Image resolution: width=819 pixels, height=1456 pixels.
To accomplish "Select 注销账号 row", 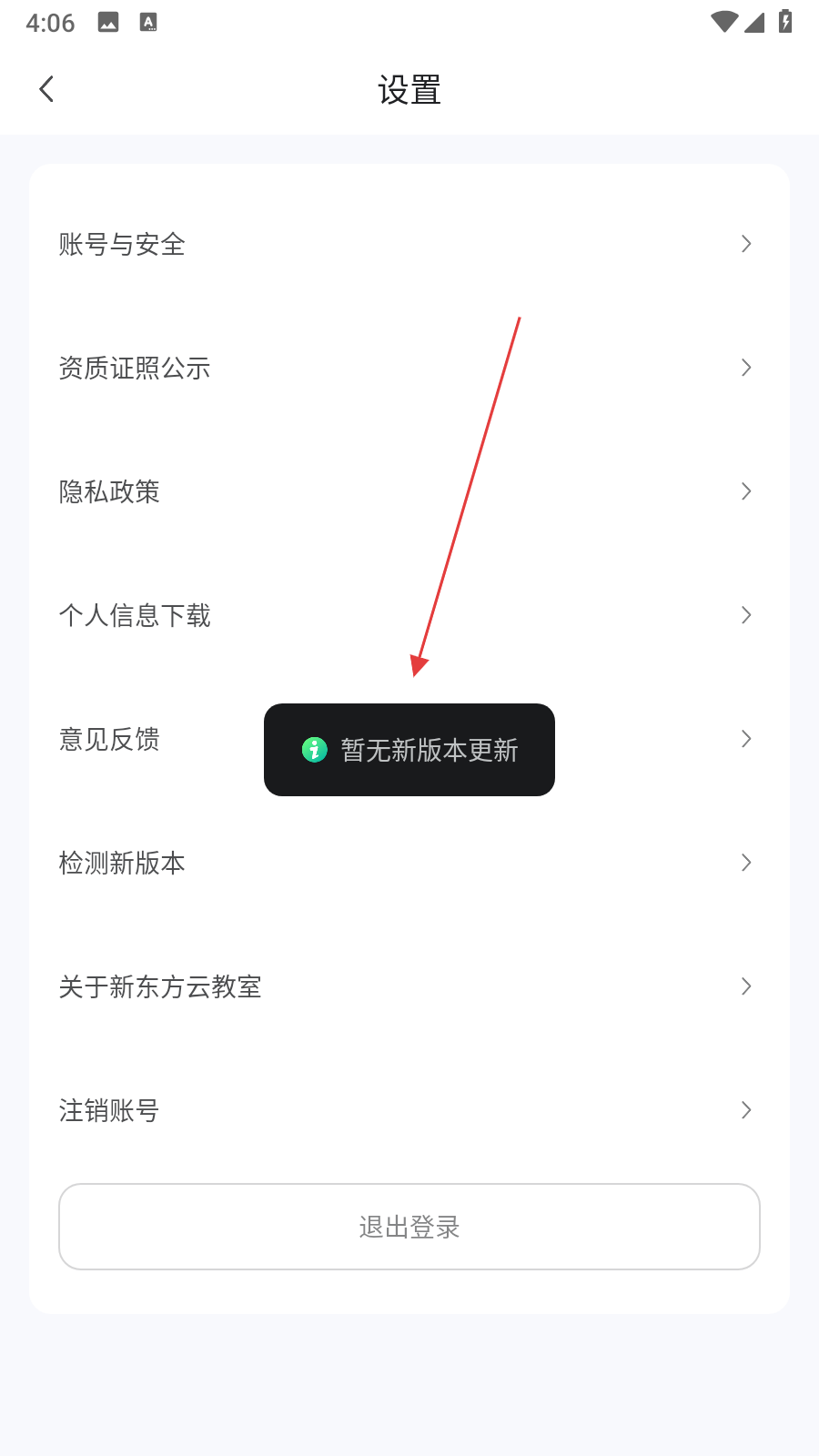I will [x=110, y=1110].
